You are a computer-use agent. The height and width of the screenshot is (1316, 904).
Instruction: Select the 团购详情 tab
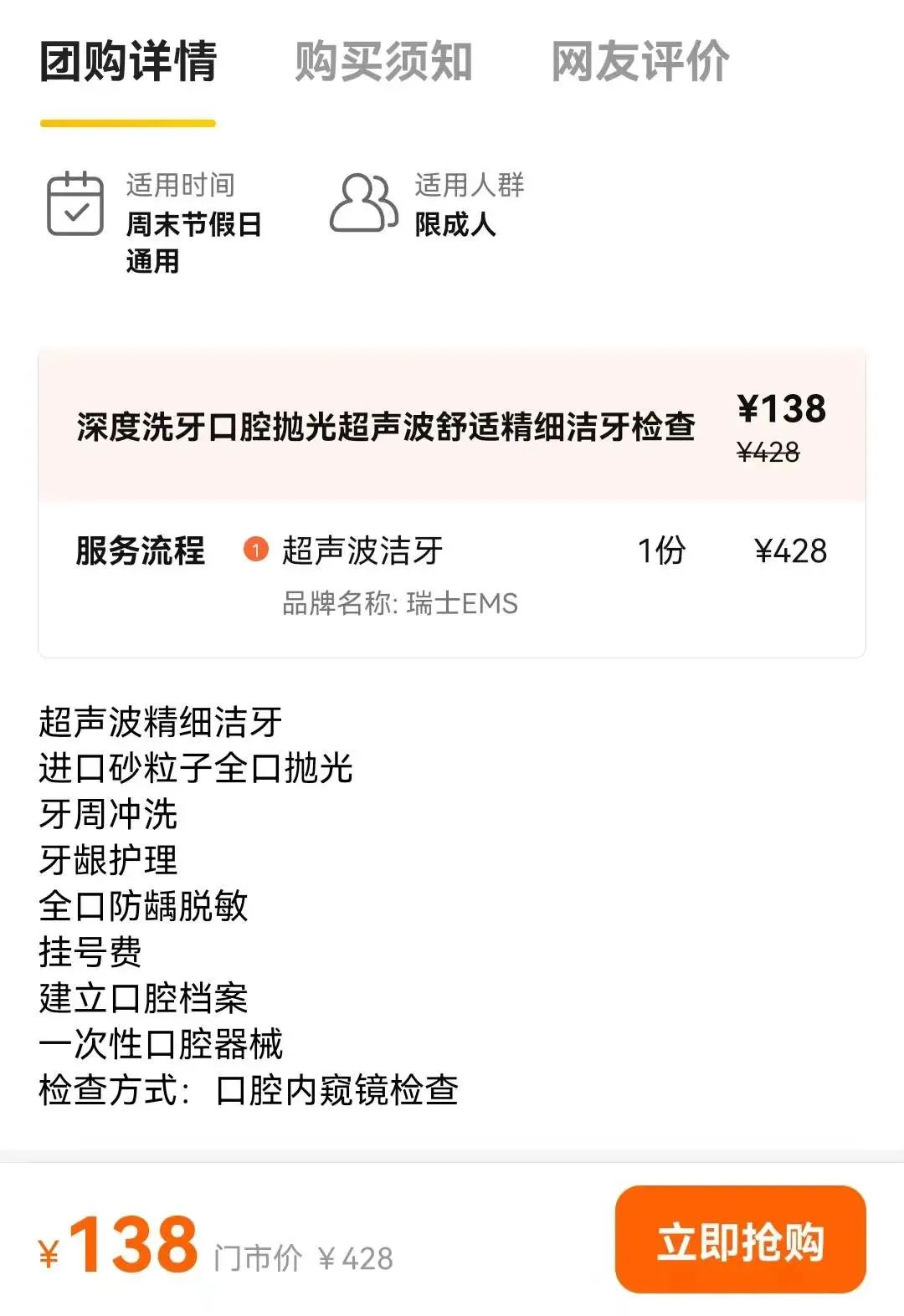click(x=128, y=62)
